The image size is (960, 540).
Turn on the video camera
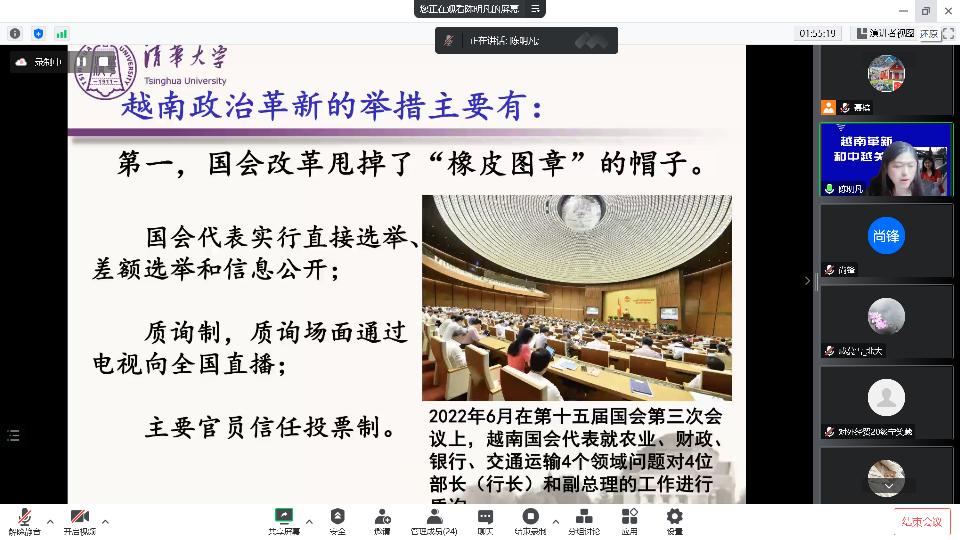click(80, 519)
